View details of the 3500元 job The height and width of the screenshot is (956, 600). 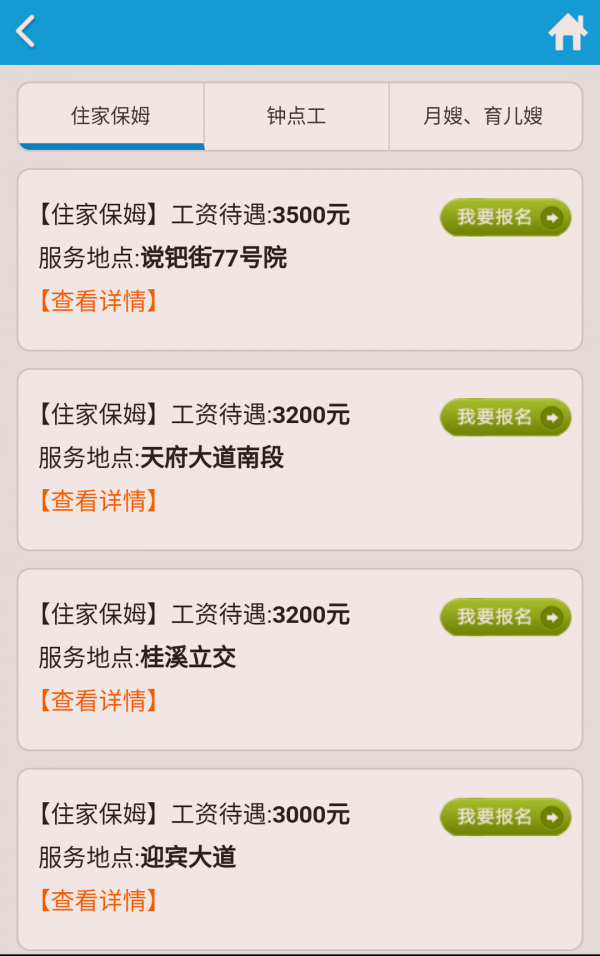coord(98,301)
